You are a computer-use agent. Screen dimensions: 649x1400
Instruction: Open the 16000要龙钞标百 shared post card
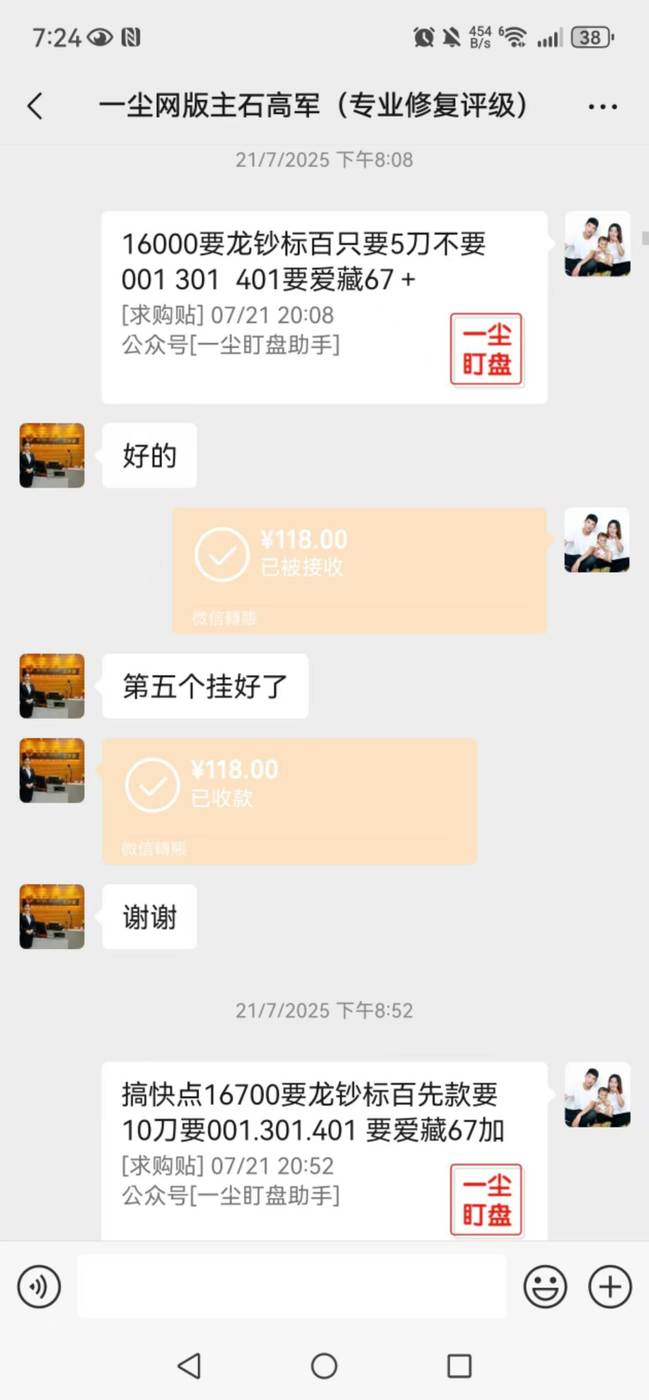pos(324,307)
